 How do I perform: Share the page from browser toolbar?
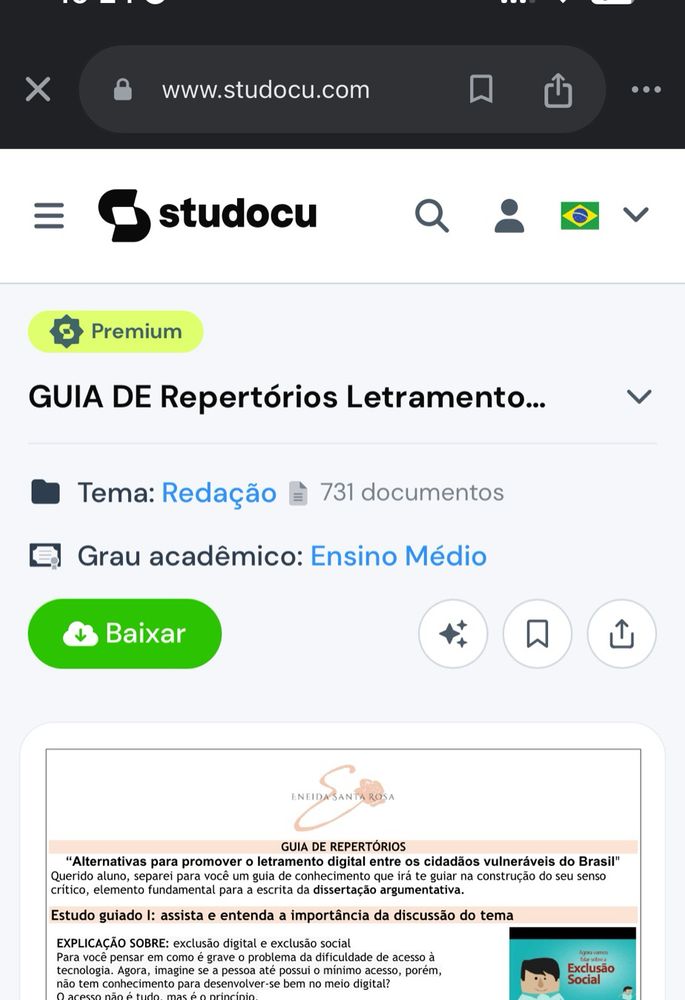(x=558, y=91)
